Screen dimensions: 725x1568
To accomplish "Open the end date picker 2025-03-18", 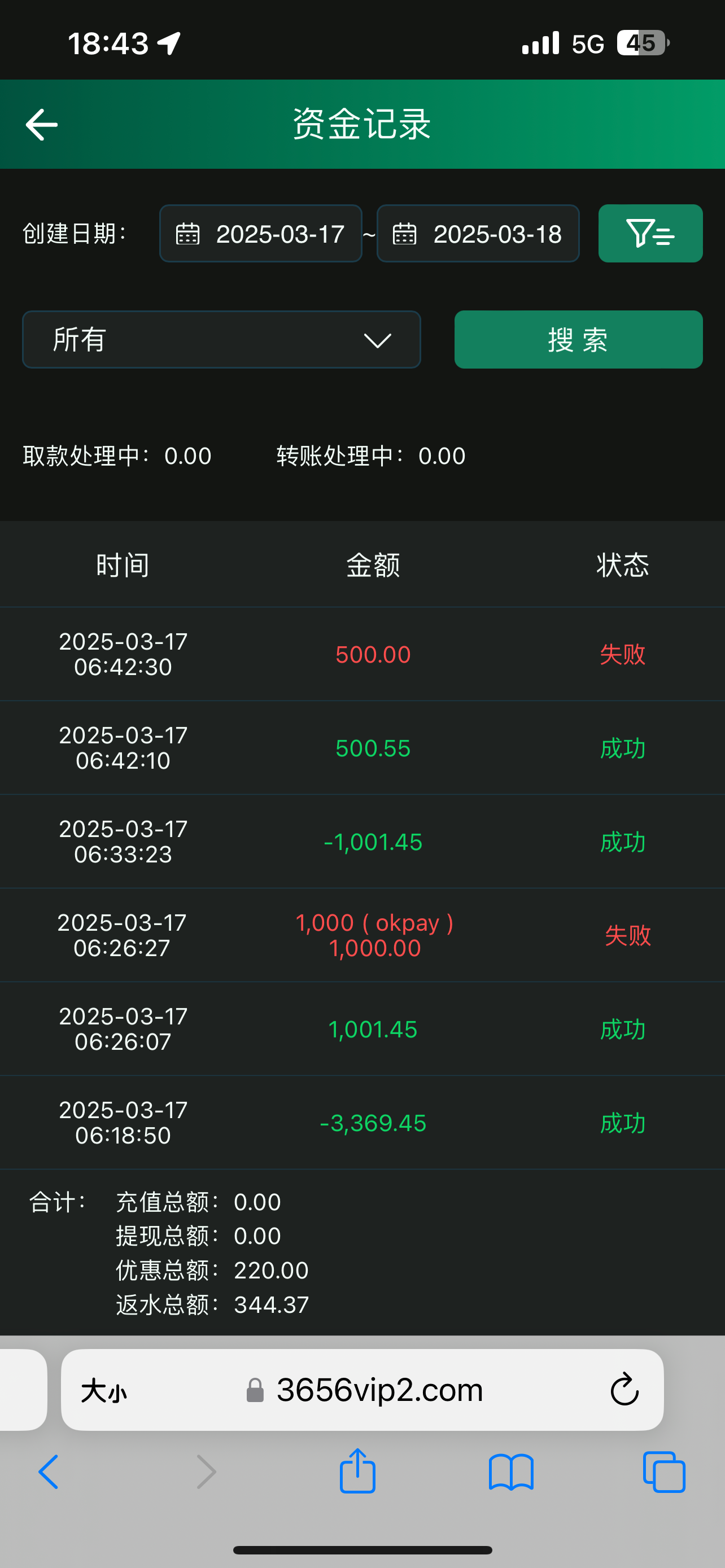I will 478,234.
